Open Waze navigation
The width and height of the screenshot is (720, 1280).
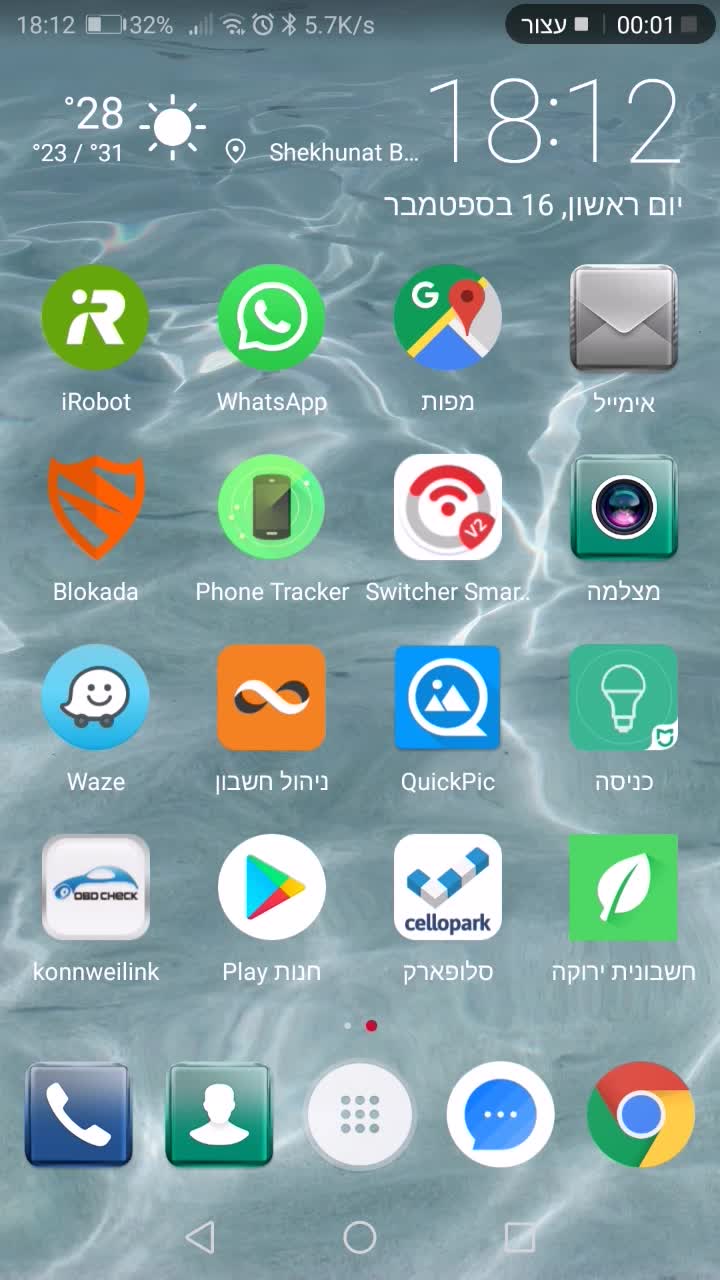(95, 698)
